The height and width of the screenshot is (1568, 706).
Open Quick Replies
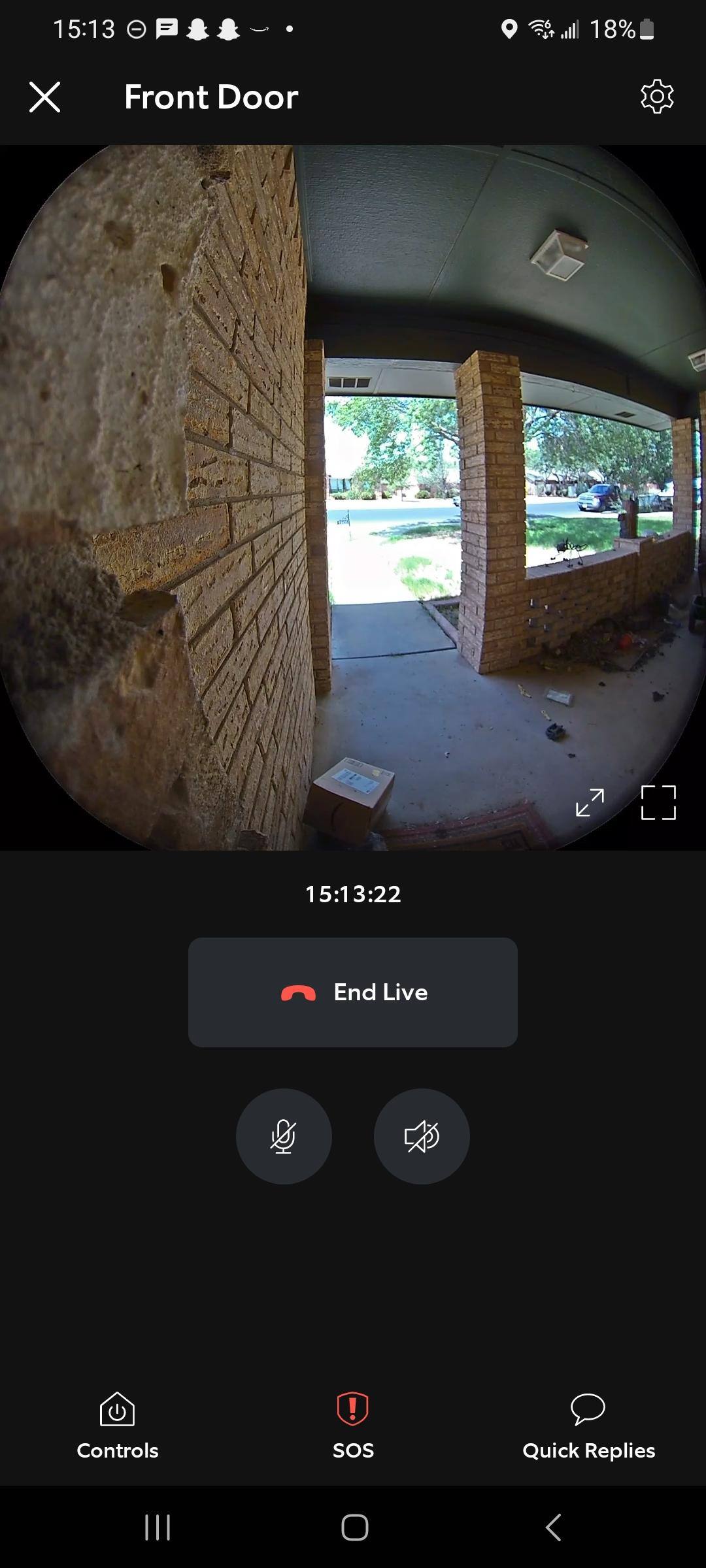click(588, 1424)
